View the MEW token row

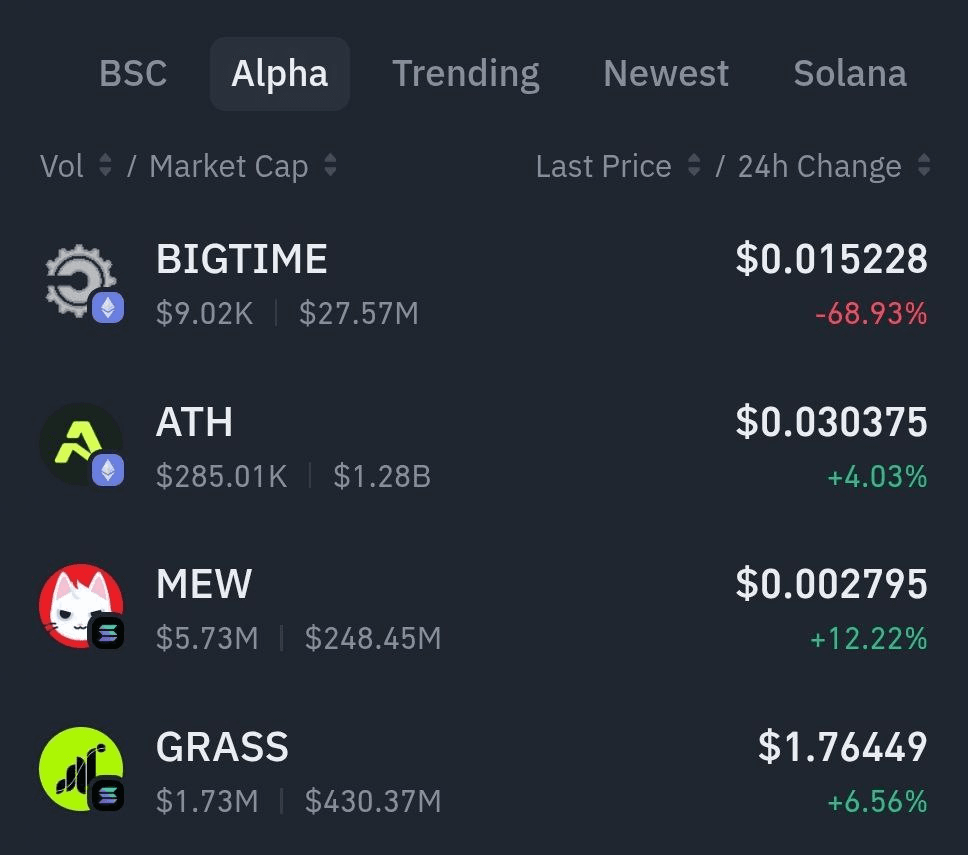tap(484, 609)
